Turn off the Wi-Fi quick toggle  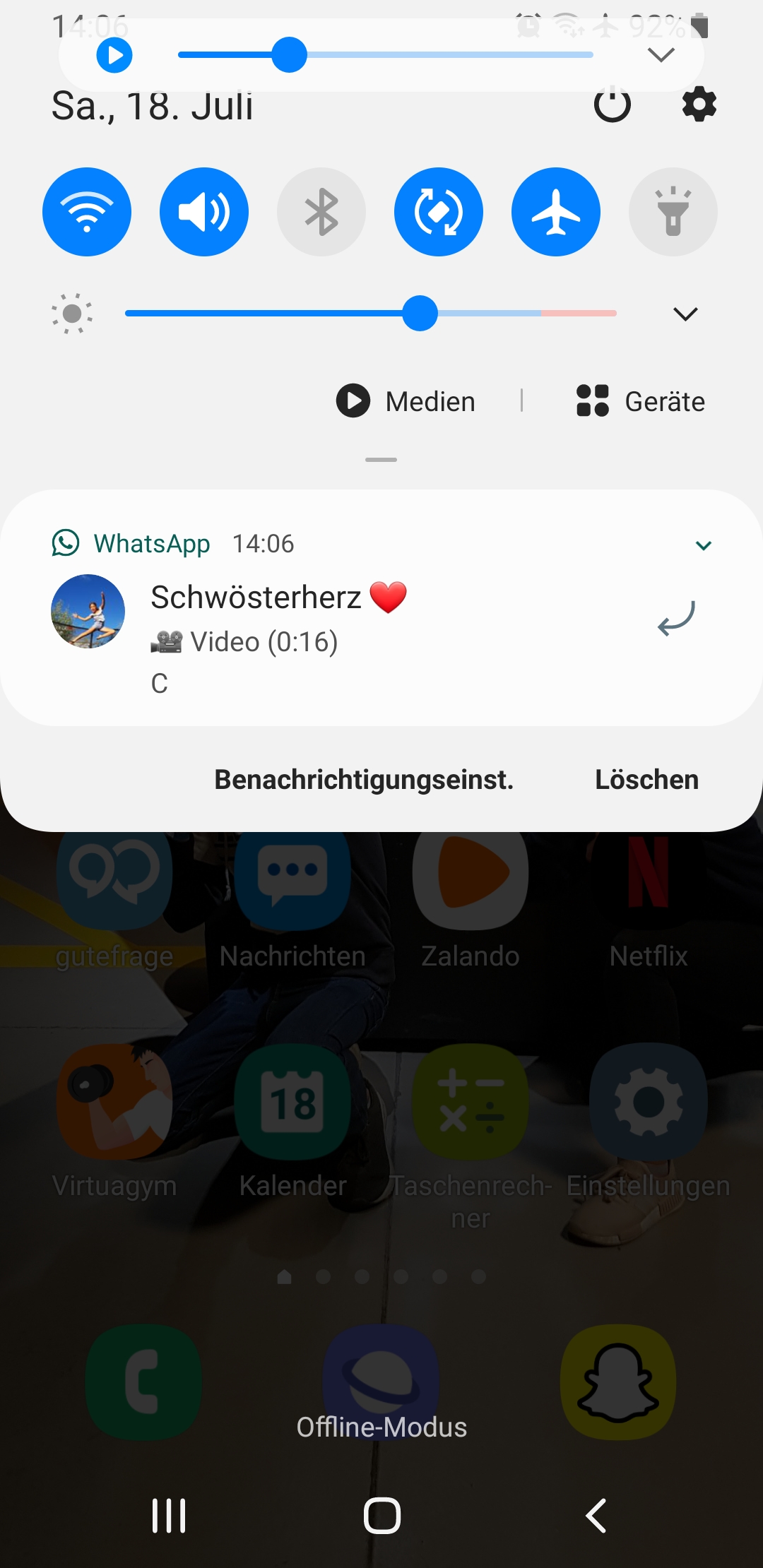[x=87, y=212]
